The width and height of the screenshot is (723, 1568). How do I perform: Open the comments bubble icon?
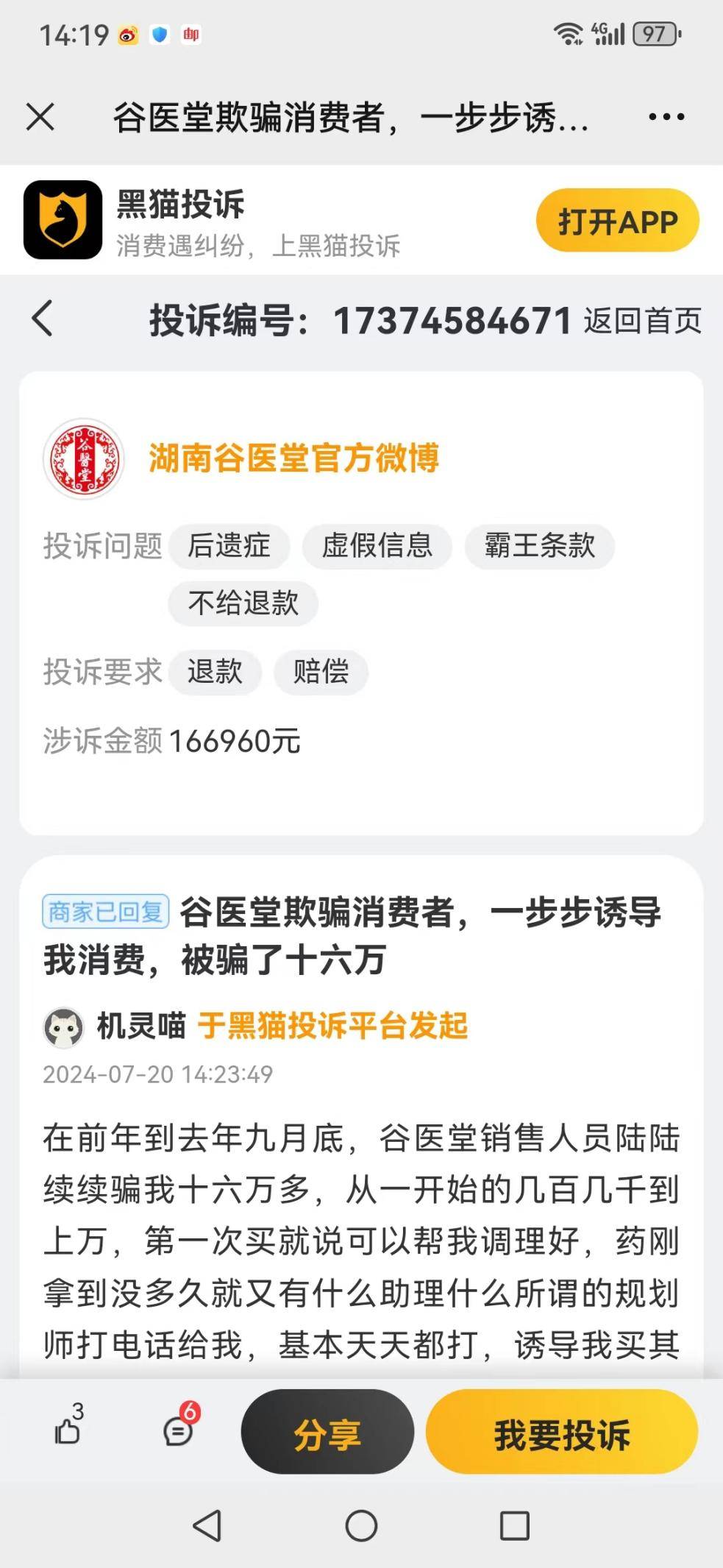[179, 1431]
